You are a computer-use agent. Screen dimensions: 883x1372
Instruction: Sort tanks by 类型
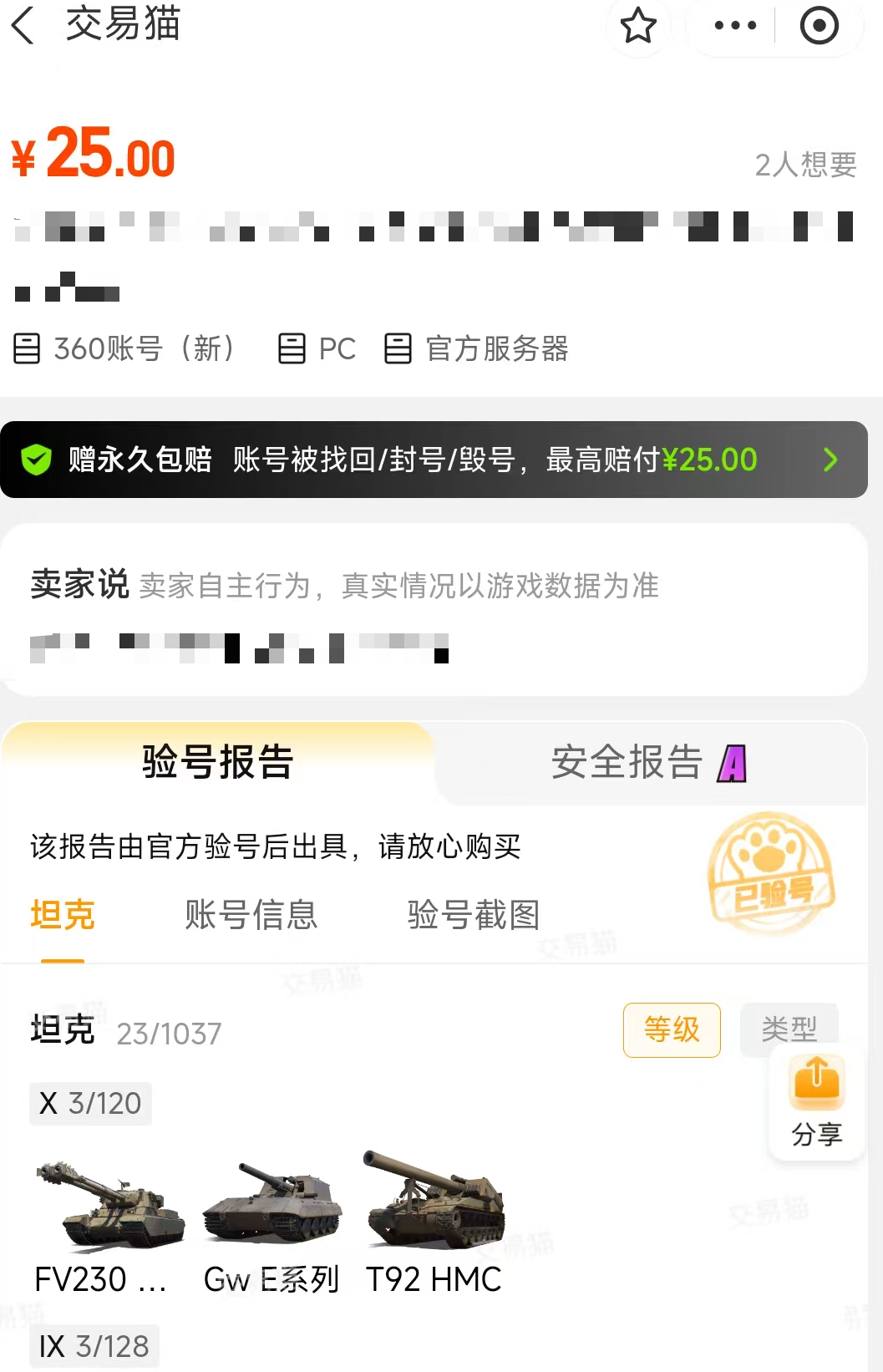(789, 1028)
